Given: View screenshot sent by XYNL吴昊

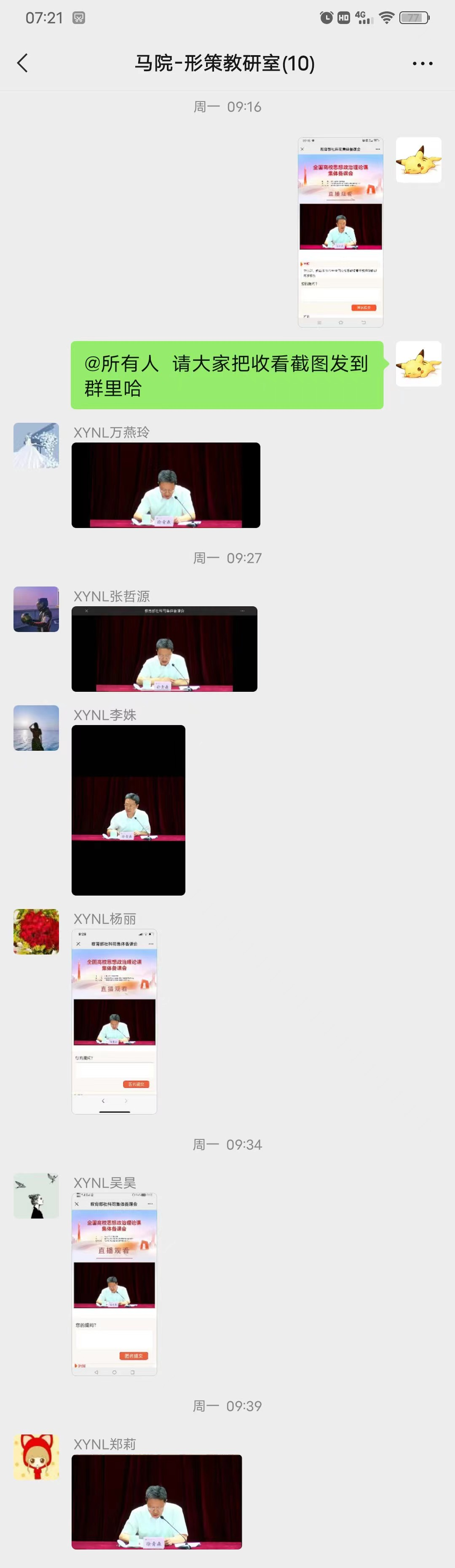Looking at the screenshot, I should coord(115,1284).
